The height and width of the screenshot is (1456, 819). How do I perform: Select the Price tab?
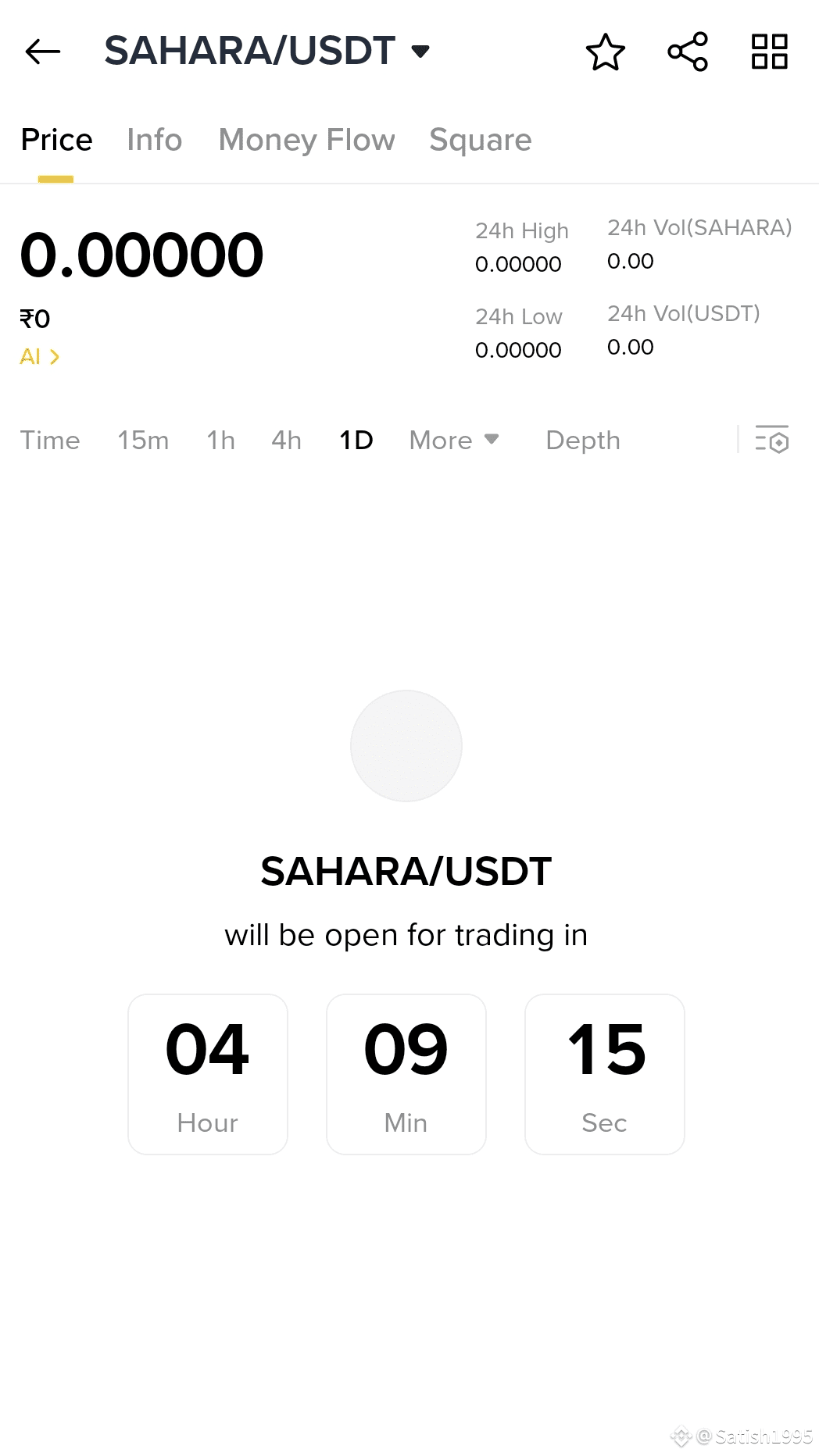point(55,140)
